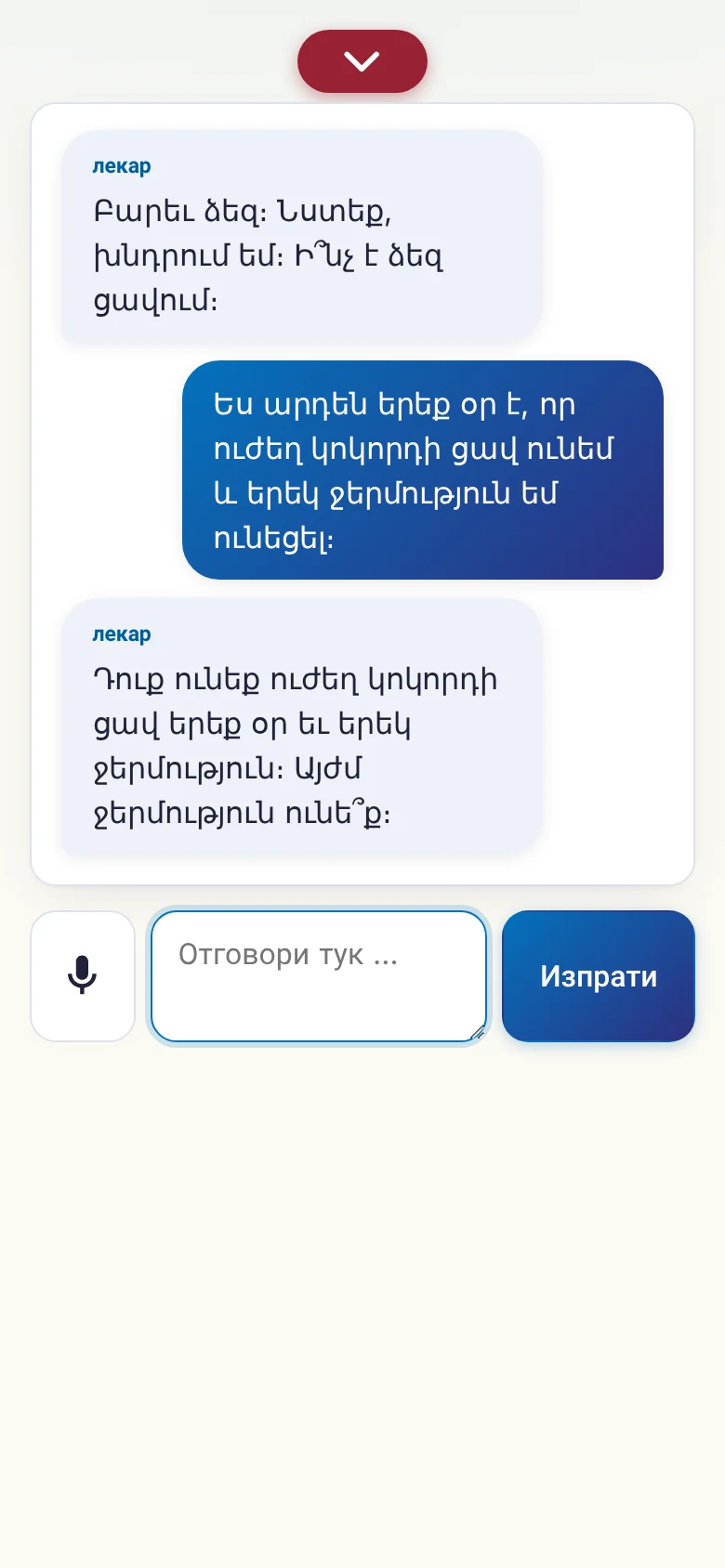Focus the "Отговори тук" reply field
The height and width of the screenshot is (1568, 725).
click(x=319, y=976)
